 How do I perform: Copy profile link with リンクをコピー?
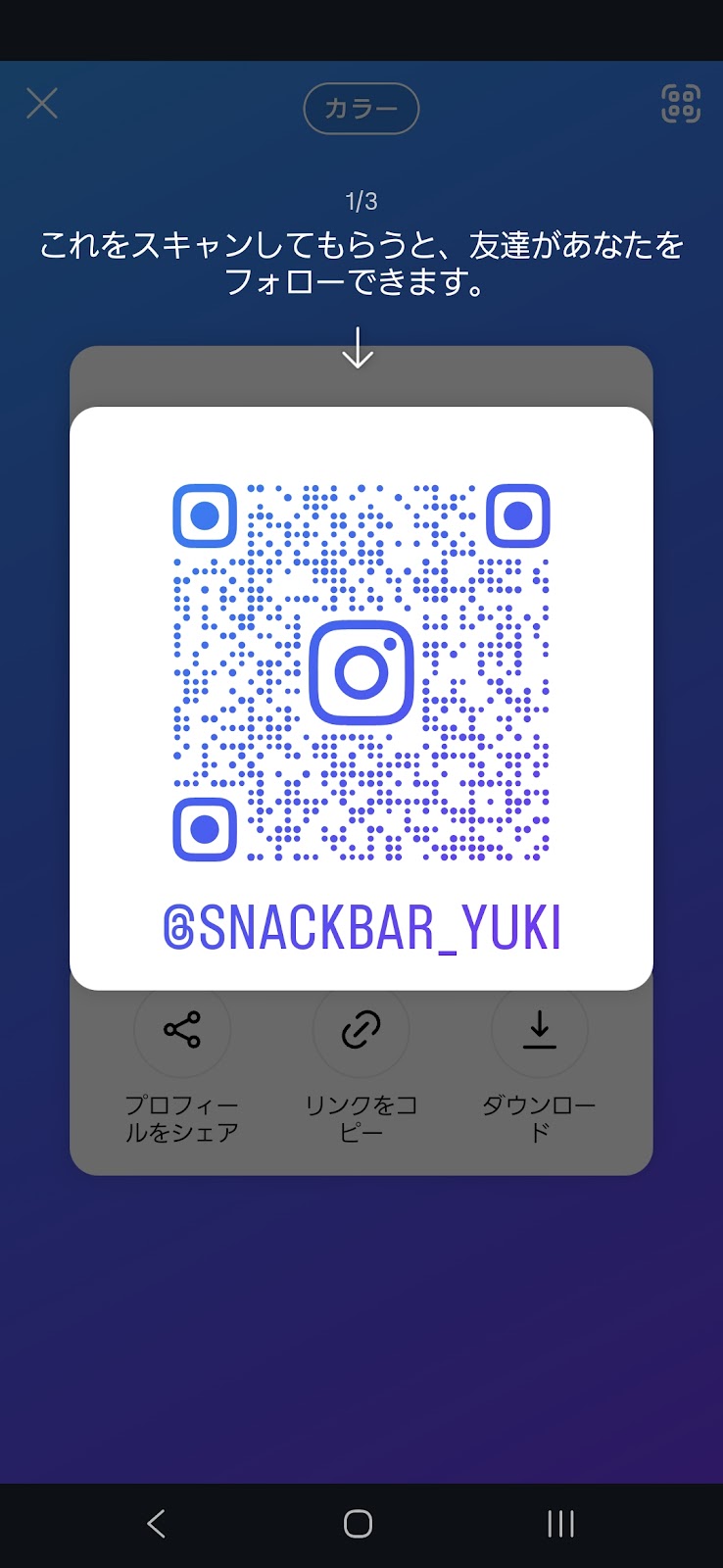pos(361,1031)
